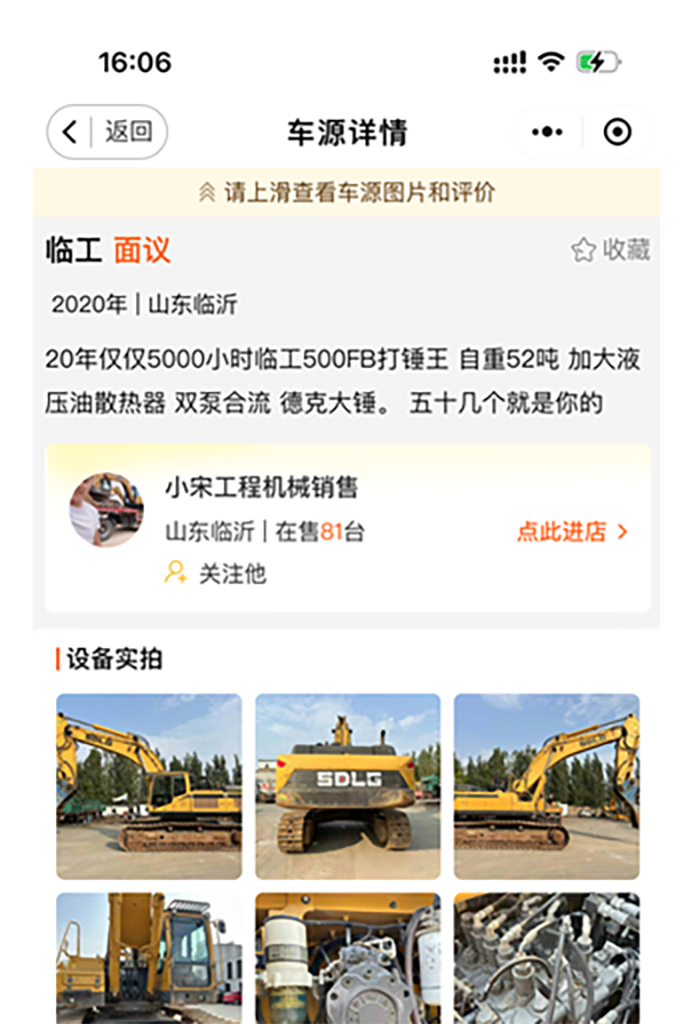Add this listing to favorites via 收藏
Screen dimensions: 692x1024
[610, 250]
